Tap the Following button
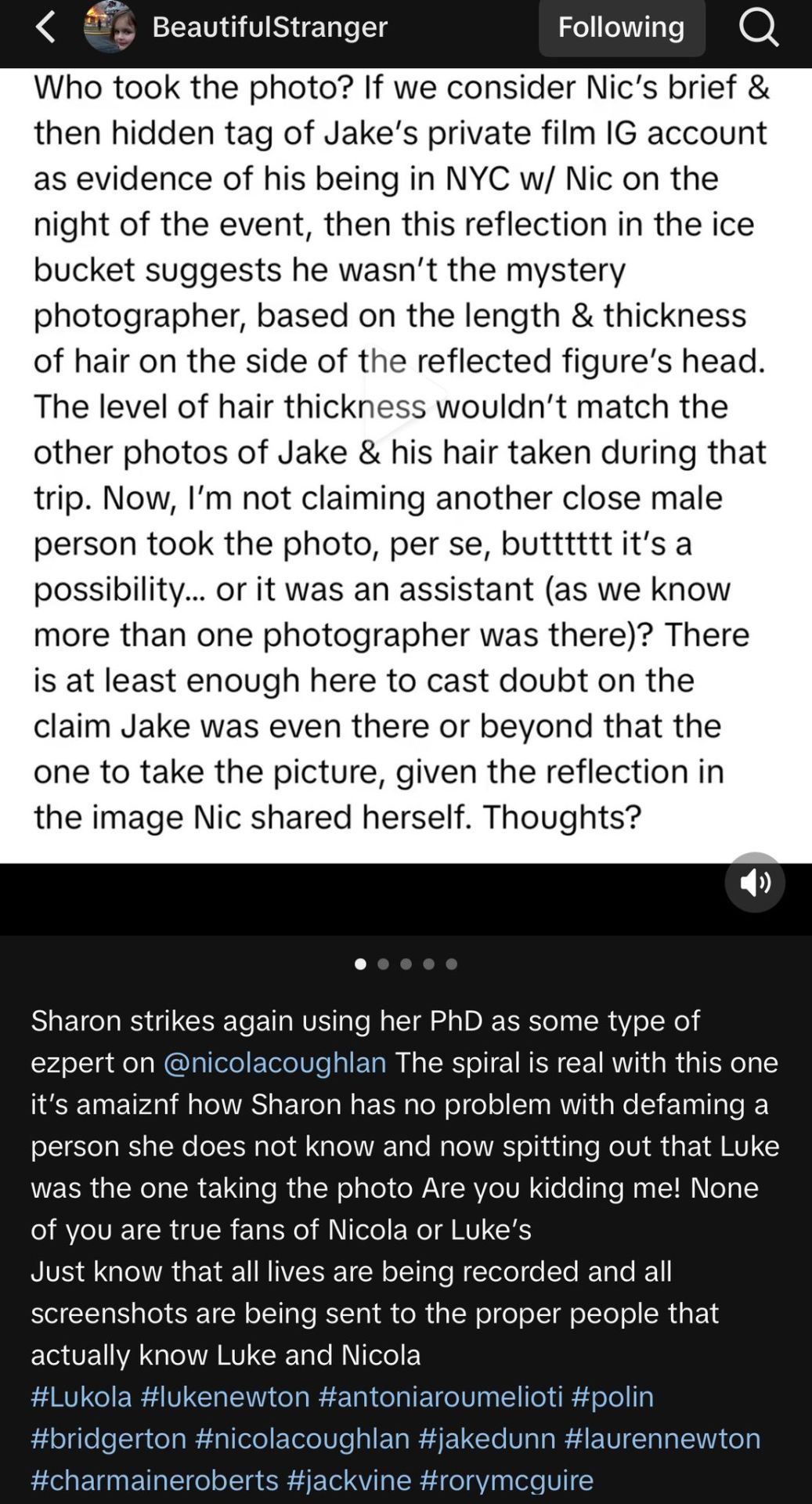 [621, 27]
